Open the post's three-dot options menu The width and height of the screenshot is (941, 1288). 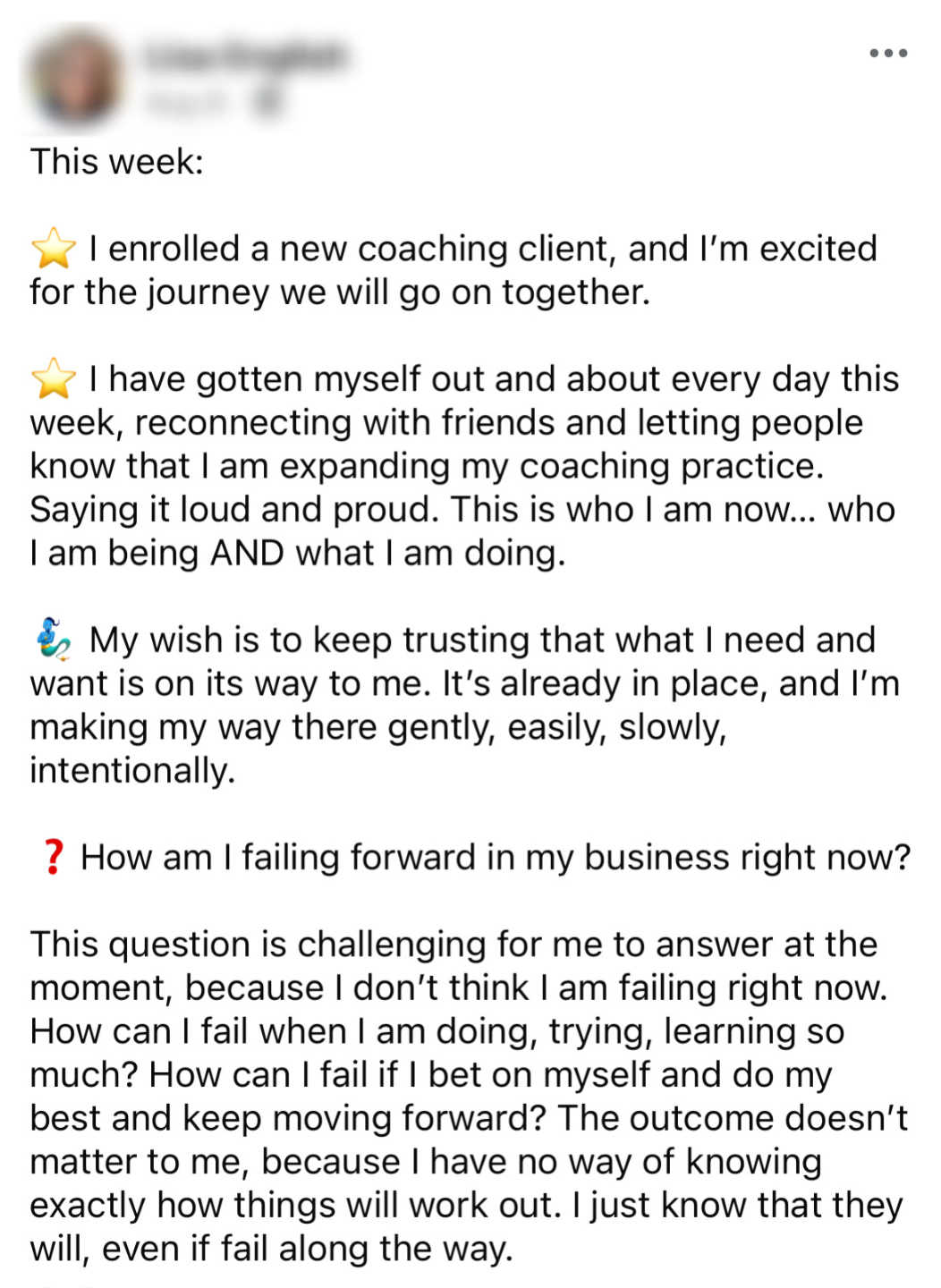pos(888,54)
